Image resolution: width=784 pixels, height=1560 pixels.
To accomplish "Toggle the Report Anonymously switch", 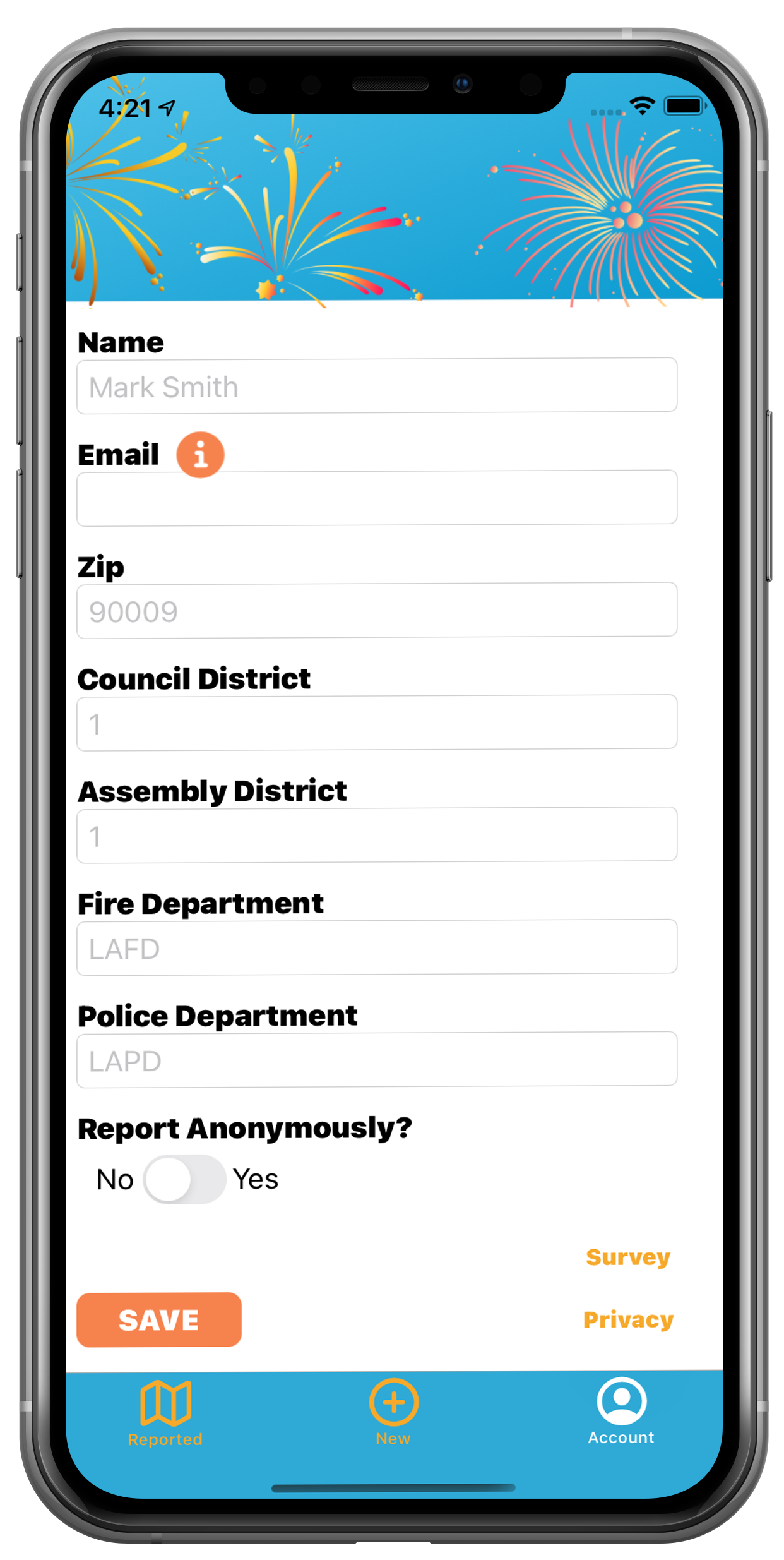I will click(184, 1179).
